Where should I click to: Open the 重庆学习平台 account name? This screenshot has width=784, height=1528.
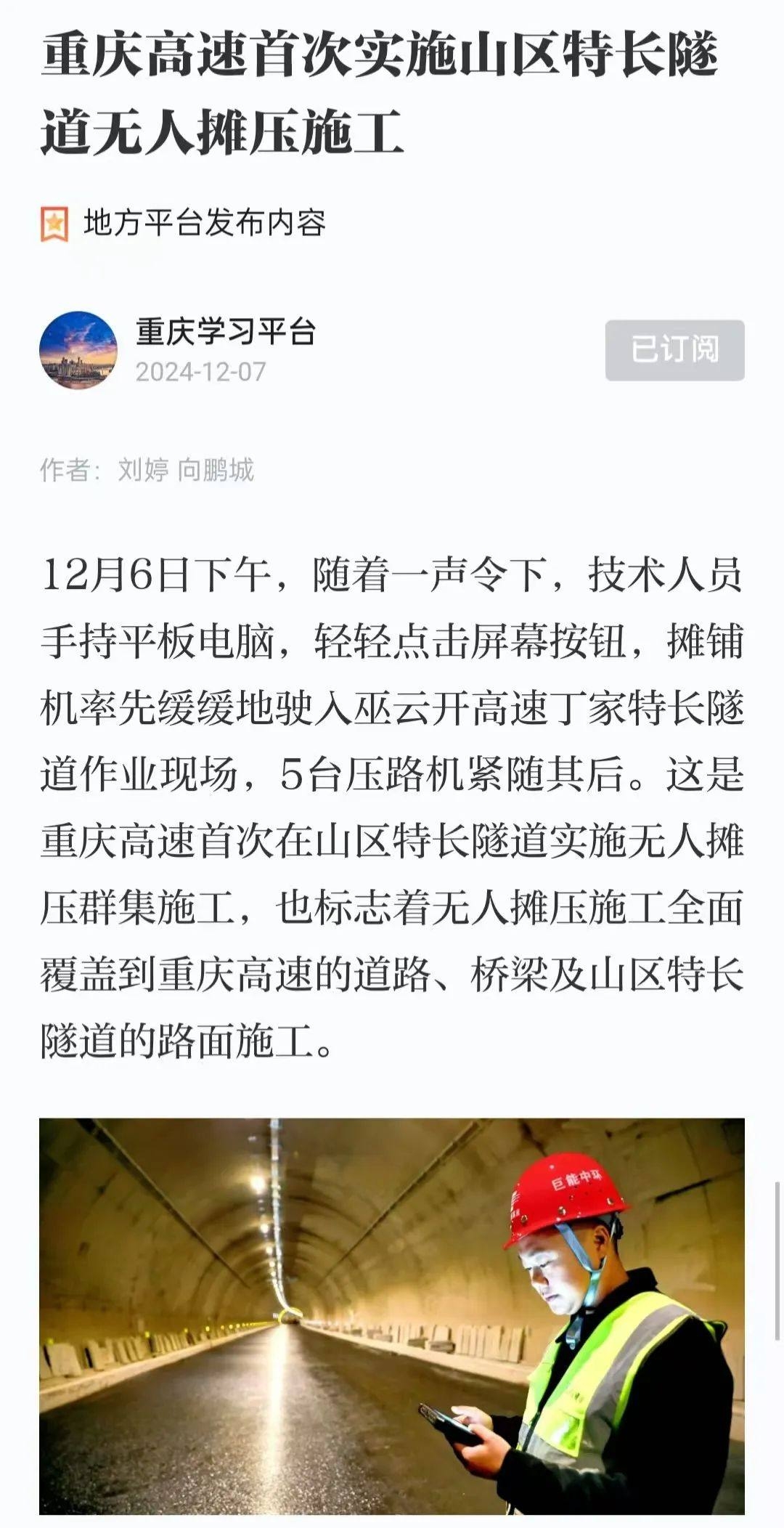(x=226, y=332)
